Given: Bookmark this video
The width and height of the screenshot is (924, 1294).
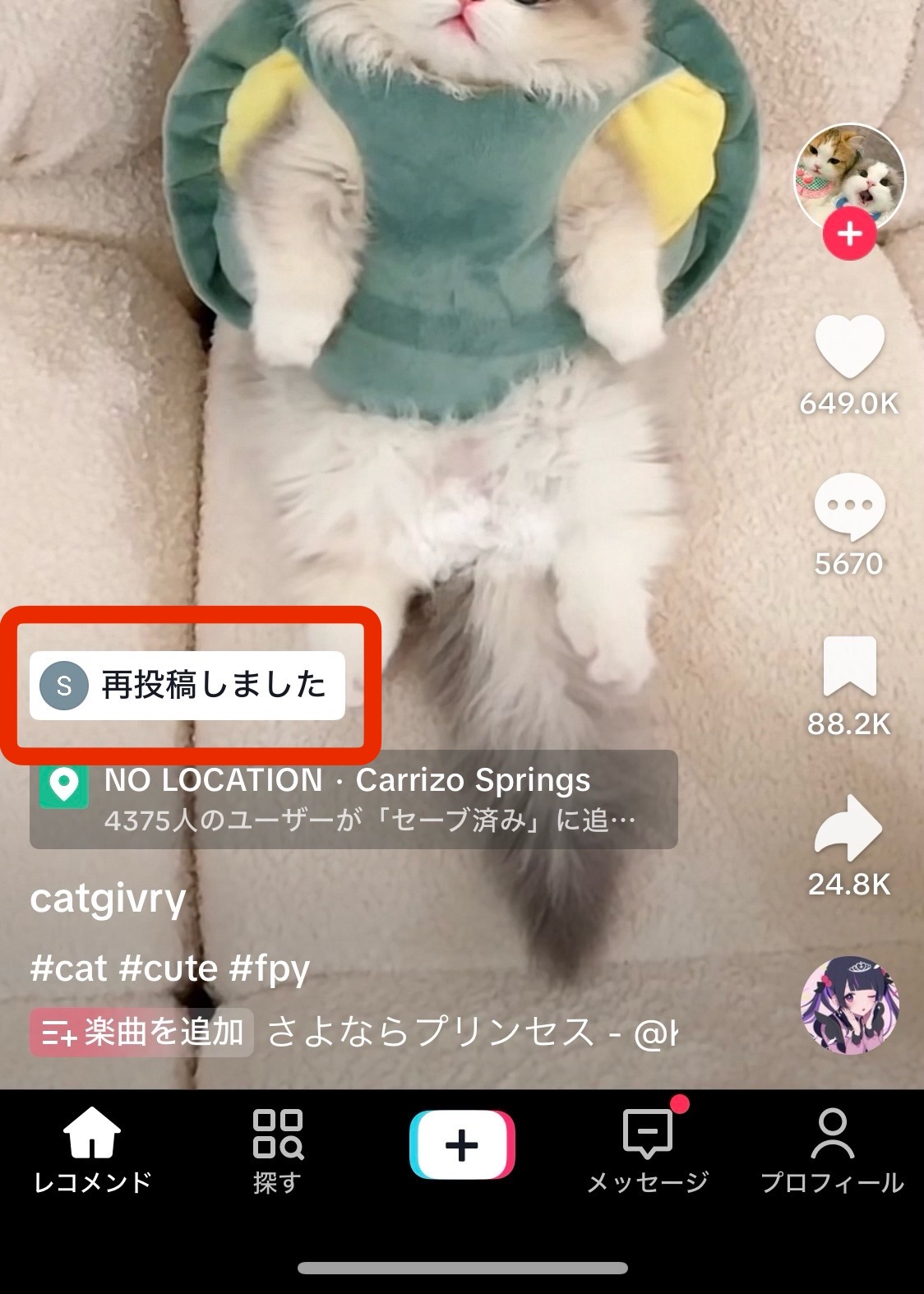Looking at the screenshot, I should (x=849, y=668).
